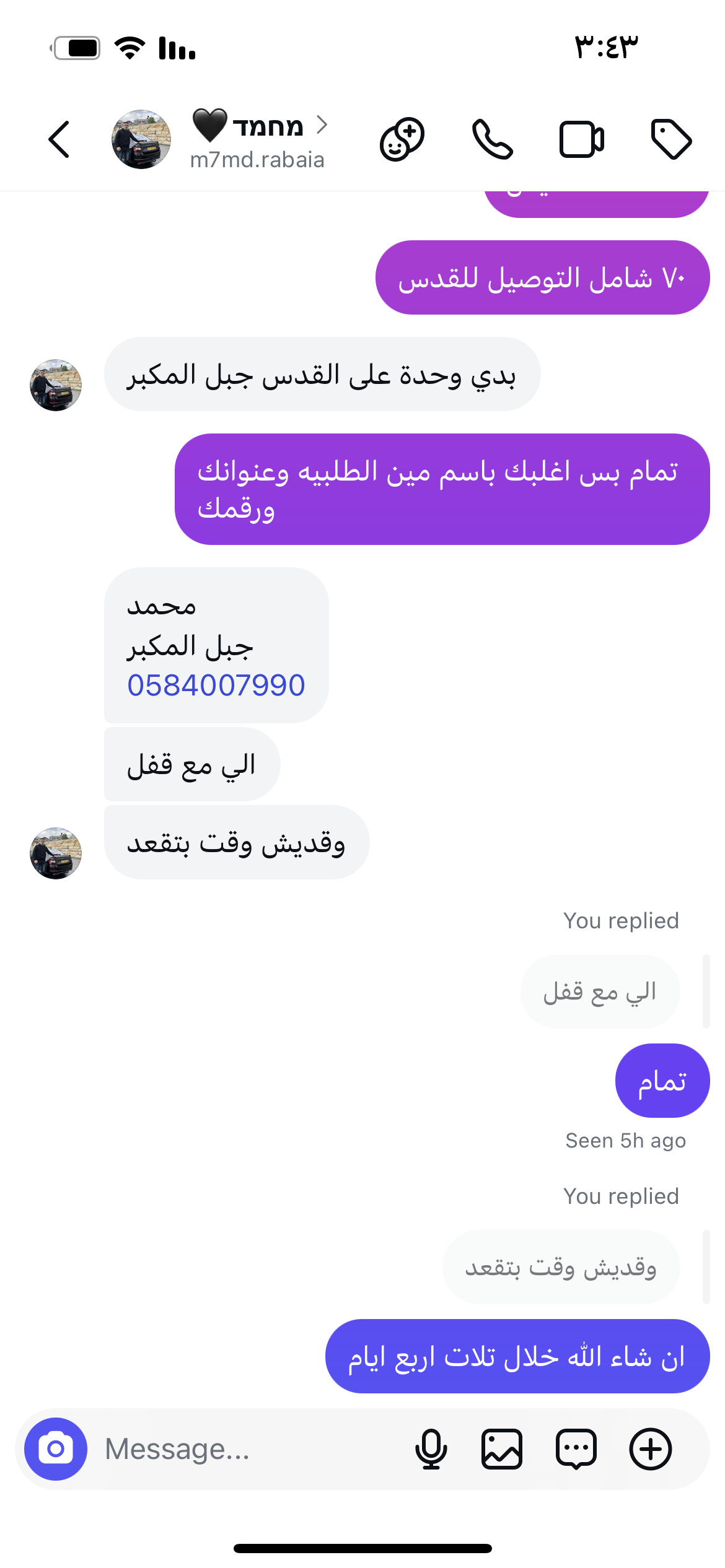This screenshot has width=725, height=1568.
Task: Open the photo gallery picker
Action: coord(502,1449)
